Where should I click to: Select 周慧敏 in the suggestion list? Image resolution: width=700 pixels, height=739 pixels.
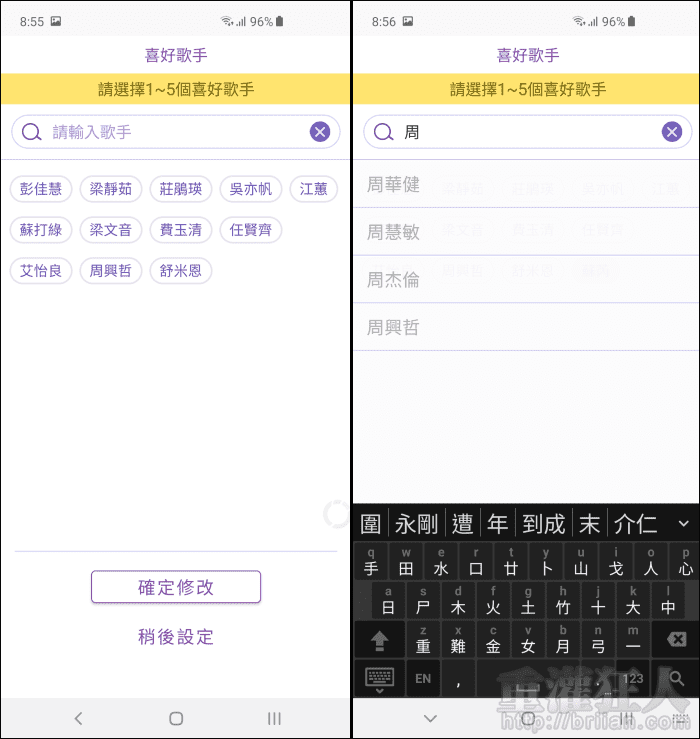point(394,232)
